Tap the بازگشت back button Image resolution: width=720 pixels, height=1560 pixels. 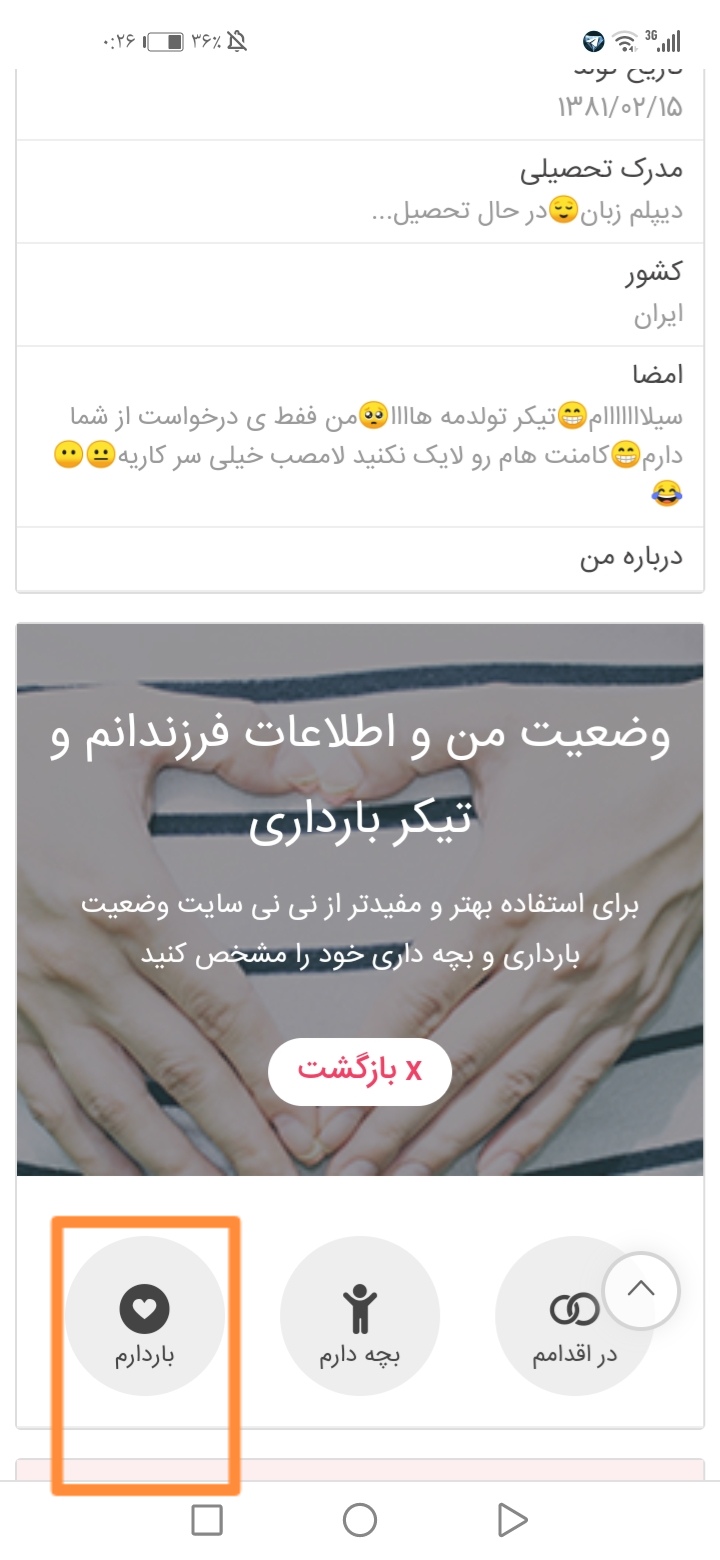(359, 1071)
